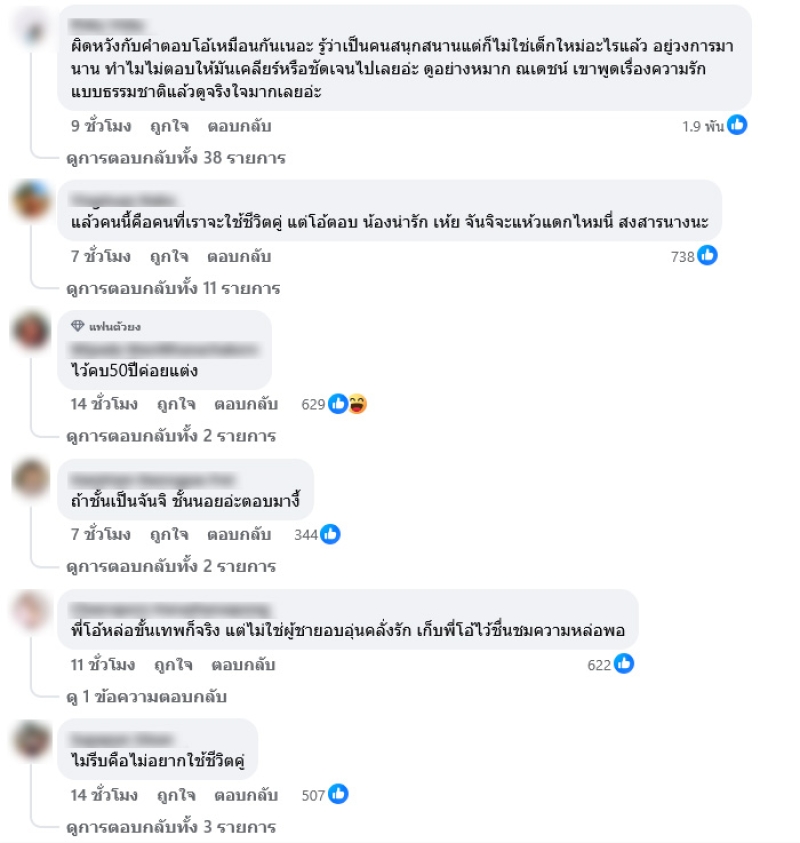The image size is (800, 843).
Task: Expand ดูการตอบกลับทั้ง 3 รายการ
Action: point(170,827)
